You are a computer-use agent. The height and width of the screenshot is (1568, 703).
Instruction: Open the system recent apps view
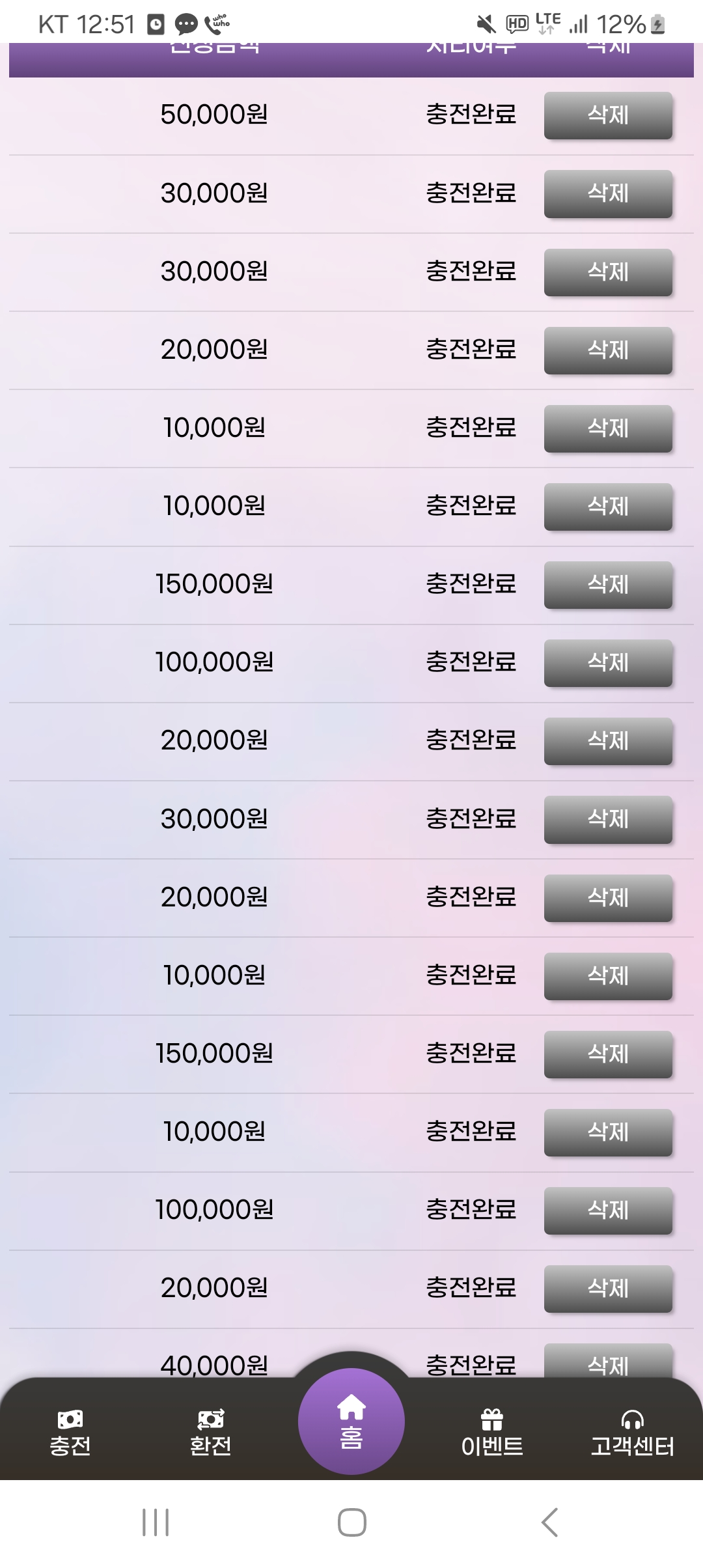tap(156, 1522)
